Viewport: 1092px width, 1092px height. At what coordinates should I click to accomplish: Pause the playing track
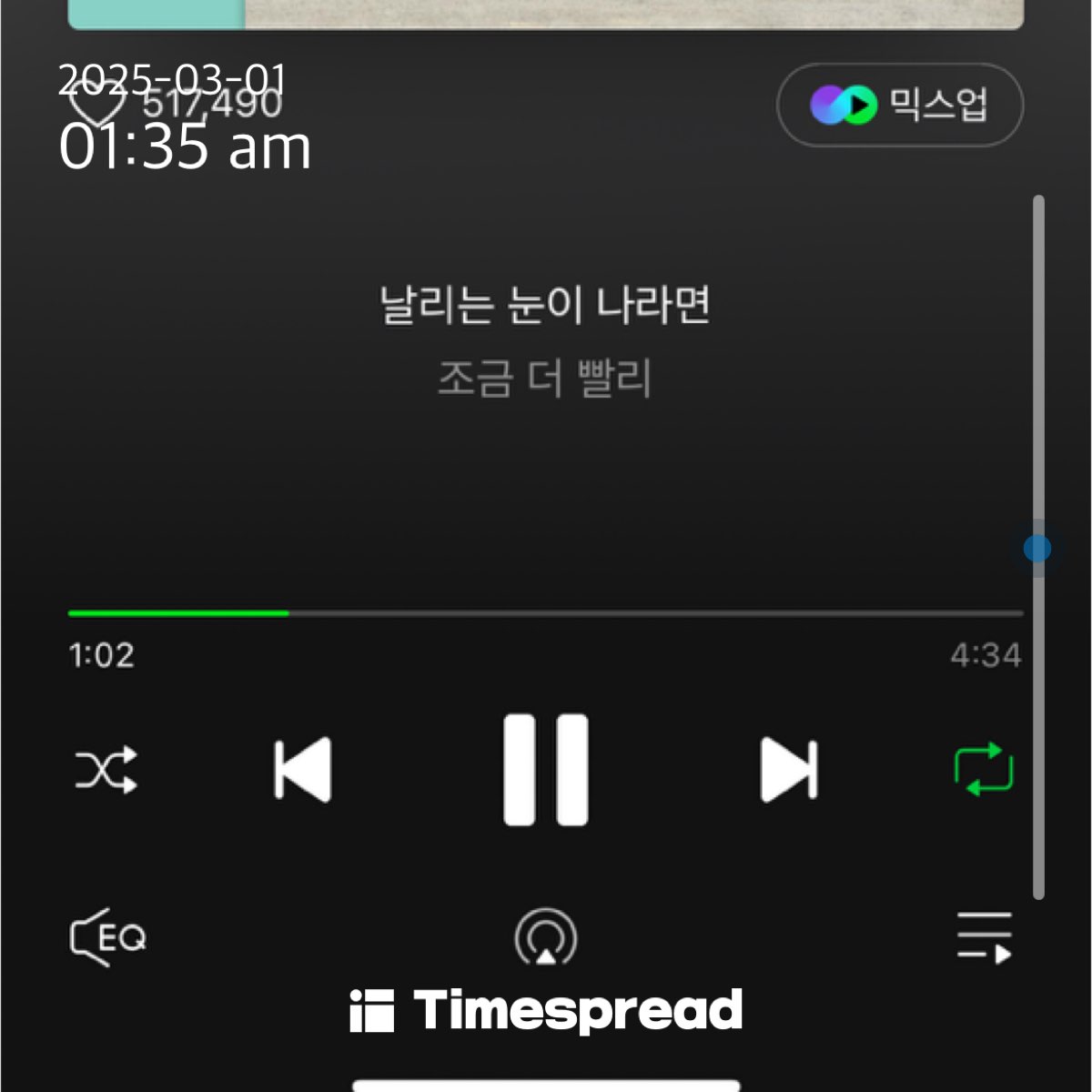pyautogui.click(x=546, y=770)
